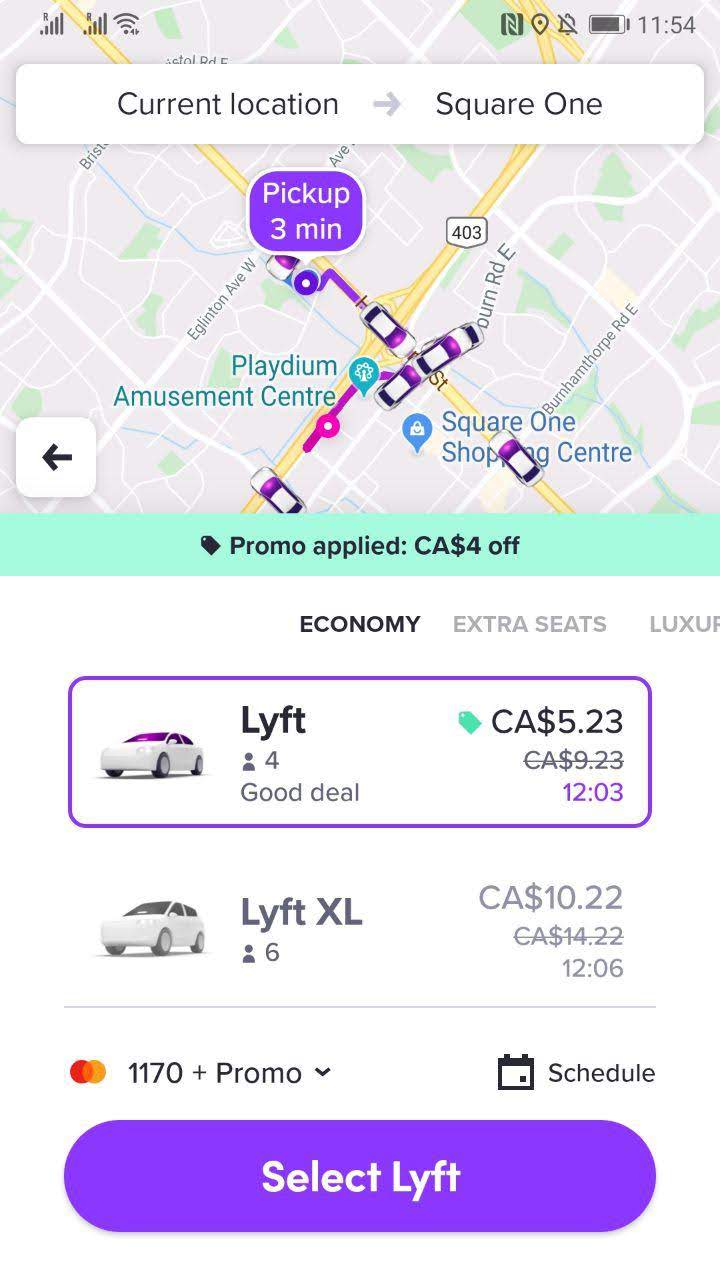Screen dimensions: 720x1280
Task: Tap the Pickup 3 min map marker
Action: point(306,211)
